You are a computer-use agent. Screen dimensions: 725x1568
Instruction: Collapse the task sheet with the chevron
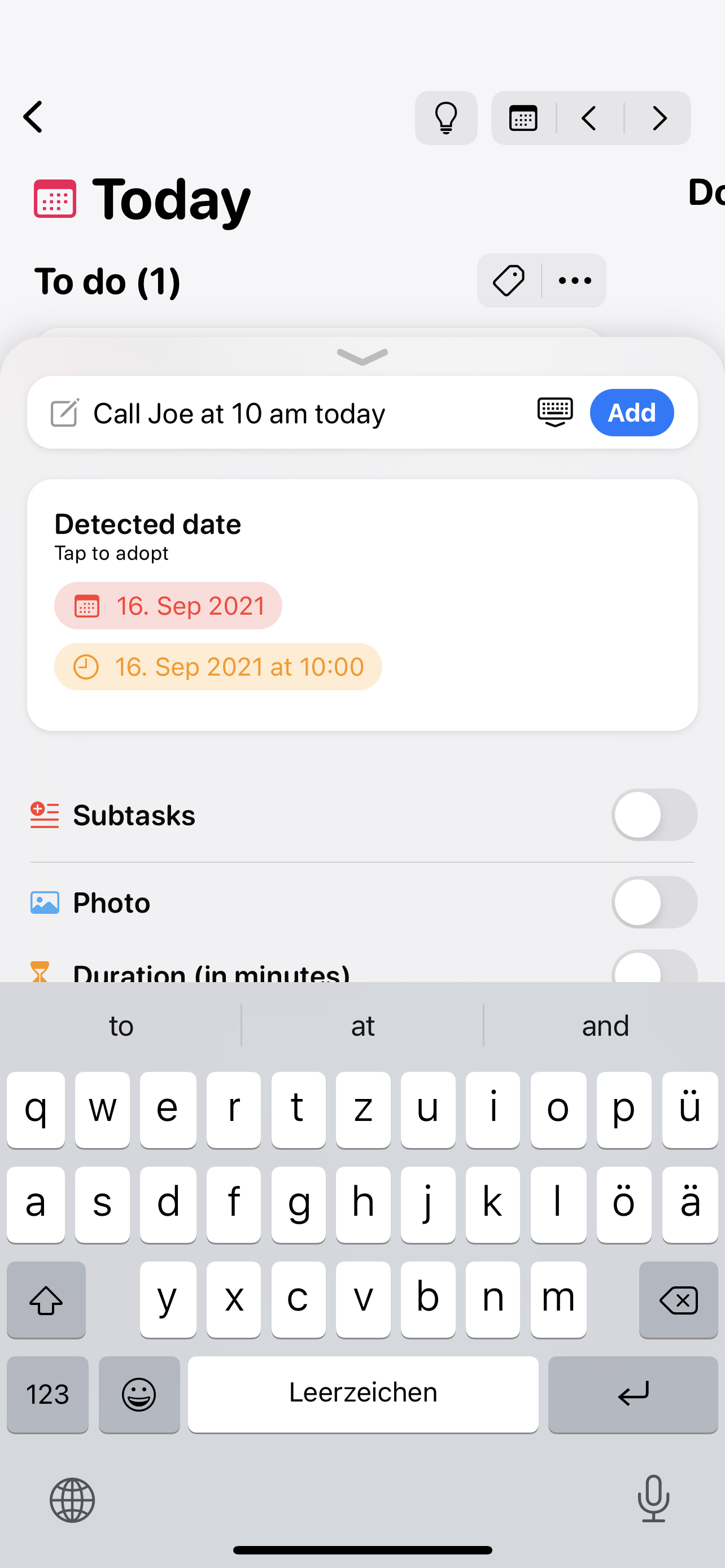click(x=362, y=357)
